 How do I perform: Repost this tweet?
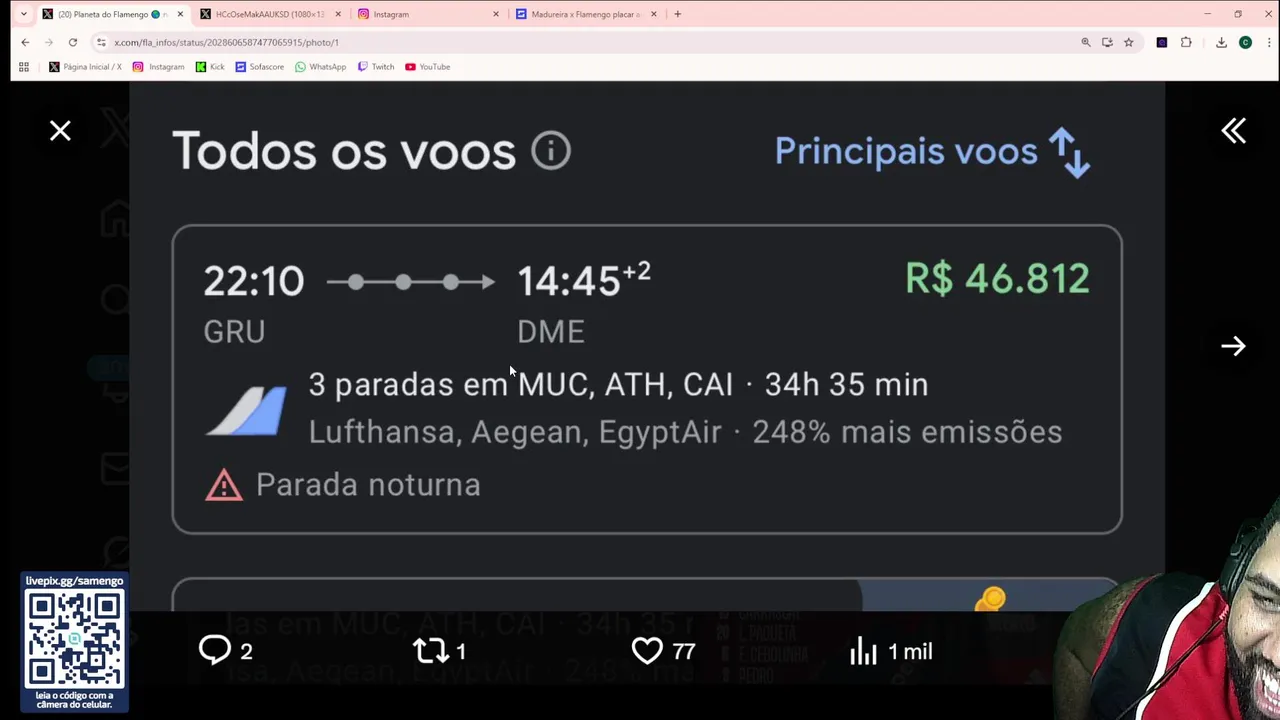point(430,651)
